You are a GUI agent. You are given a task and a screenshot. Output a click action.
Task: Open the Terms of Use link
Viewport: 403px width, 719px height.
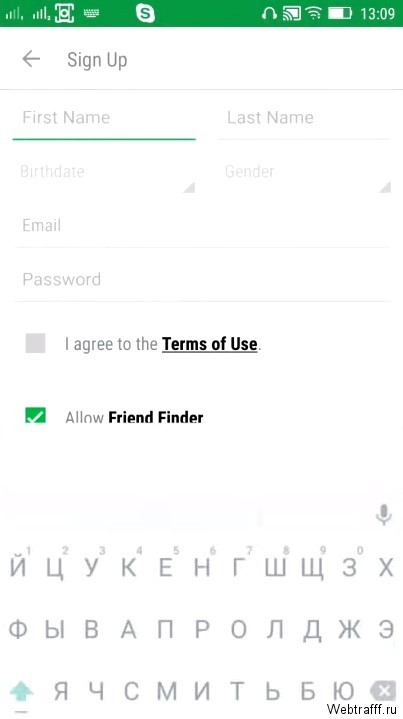coord(210,344)
